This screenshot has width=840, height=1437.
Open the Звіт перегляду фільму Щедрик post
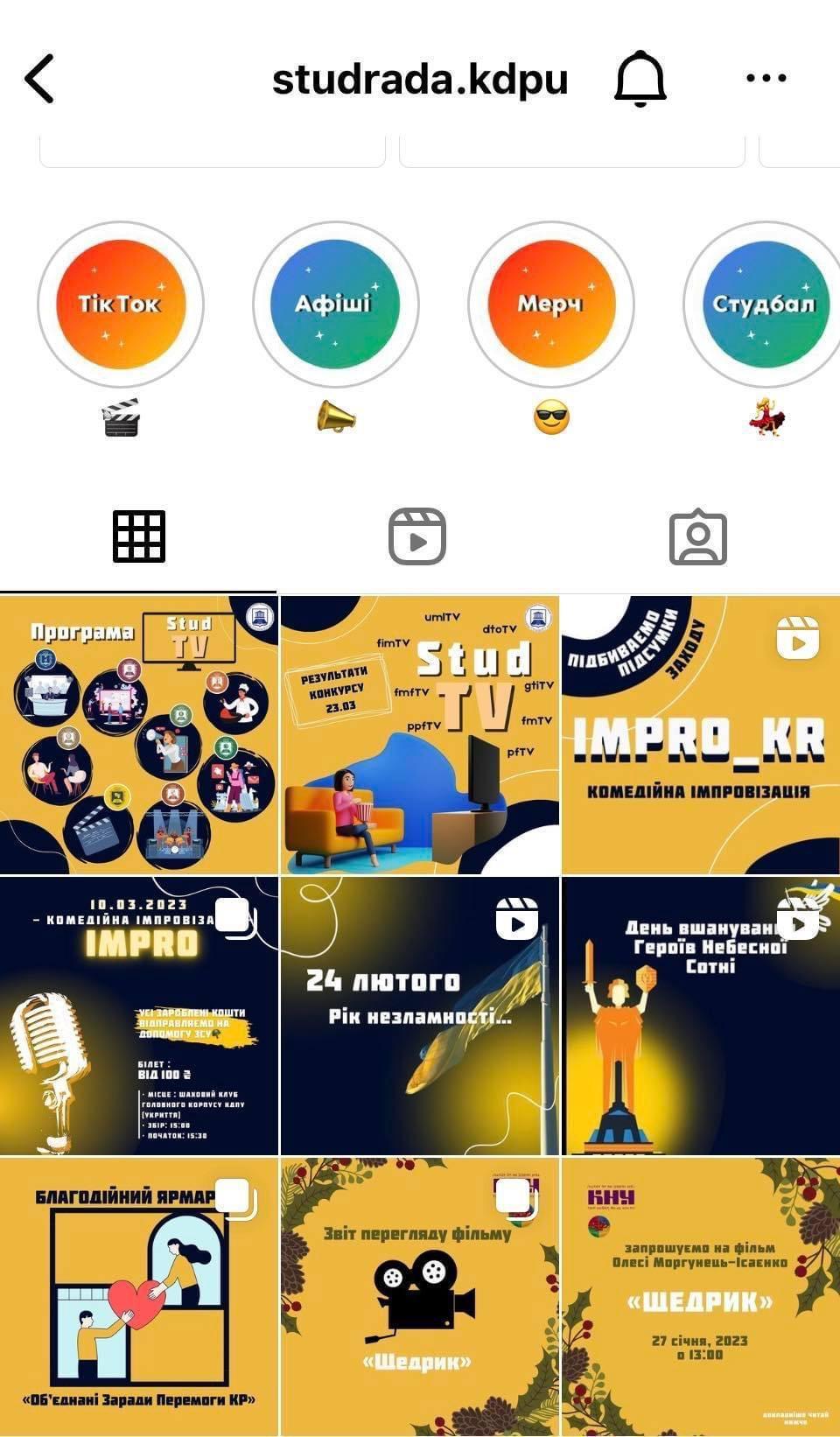point(419,1297)
